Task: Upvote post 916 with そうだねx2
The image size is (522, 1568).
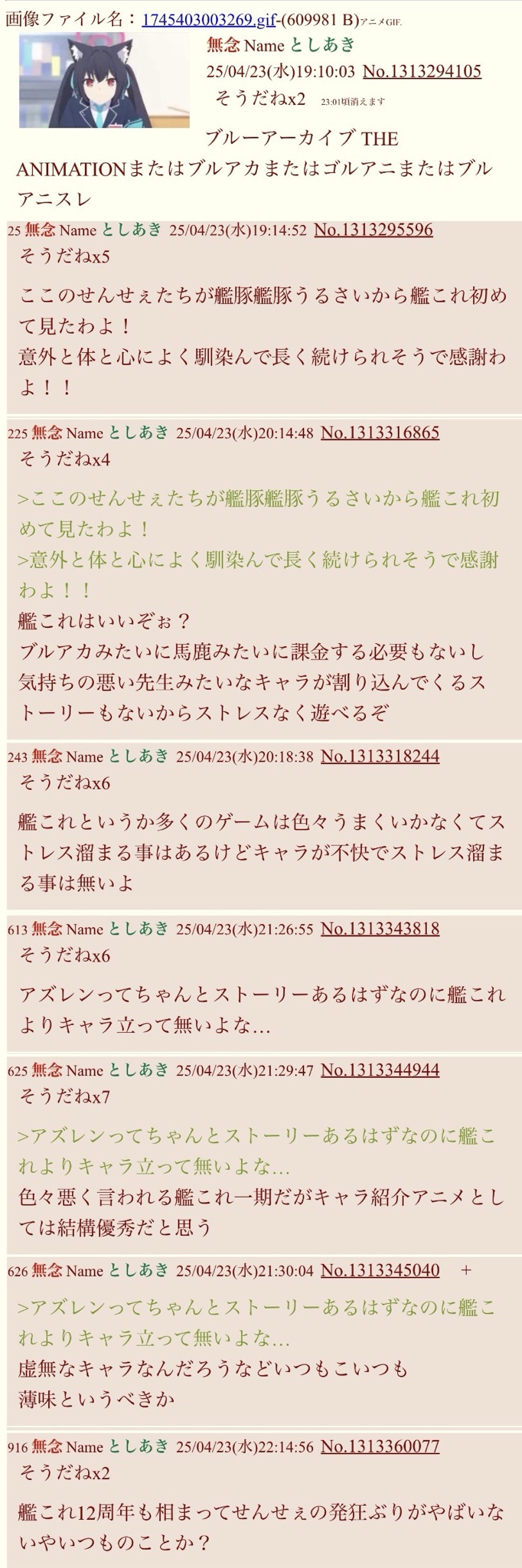Action: (x=64, y=1473)
